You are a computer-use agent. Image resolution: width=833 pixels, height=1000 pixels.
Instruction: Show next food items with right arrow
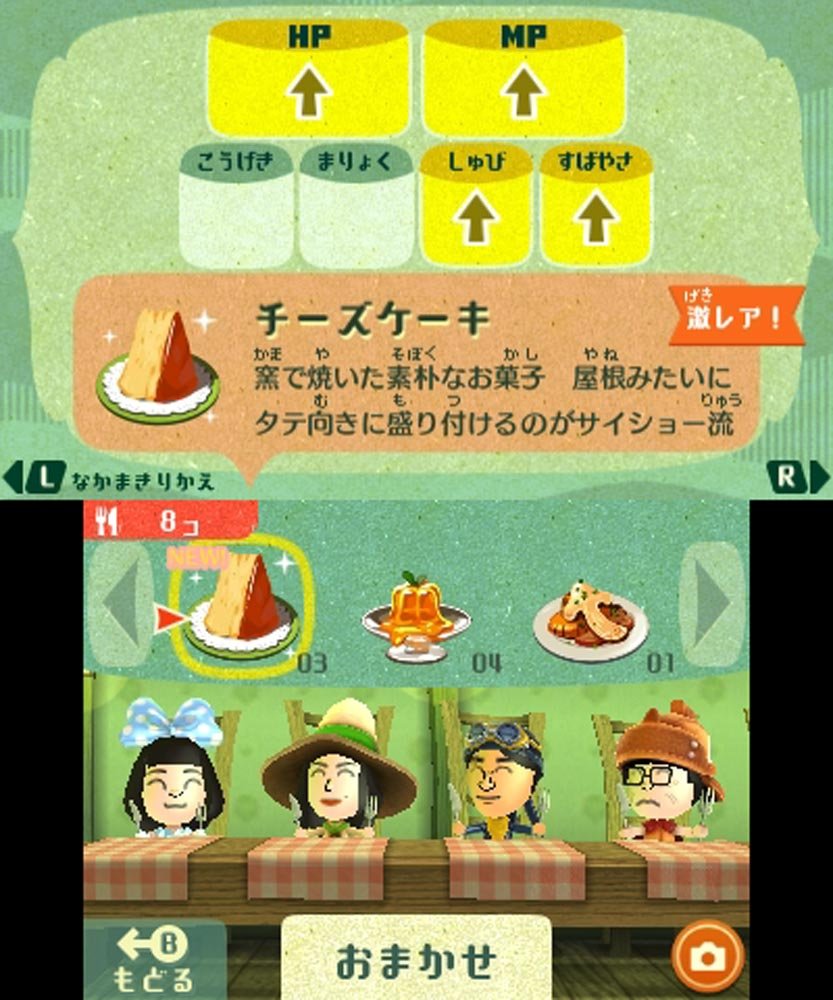point(712,603)
